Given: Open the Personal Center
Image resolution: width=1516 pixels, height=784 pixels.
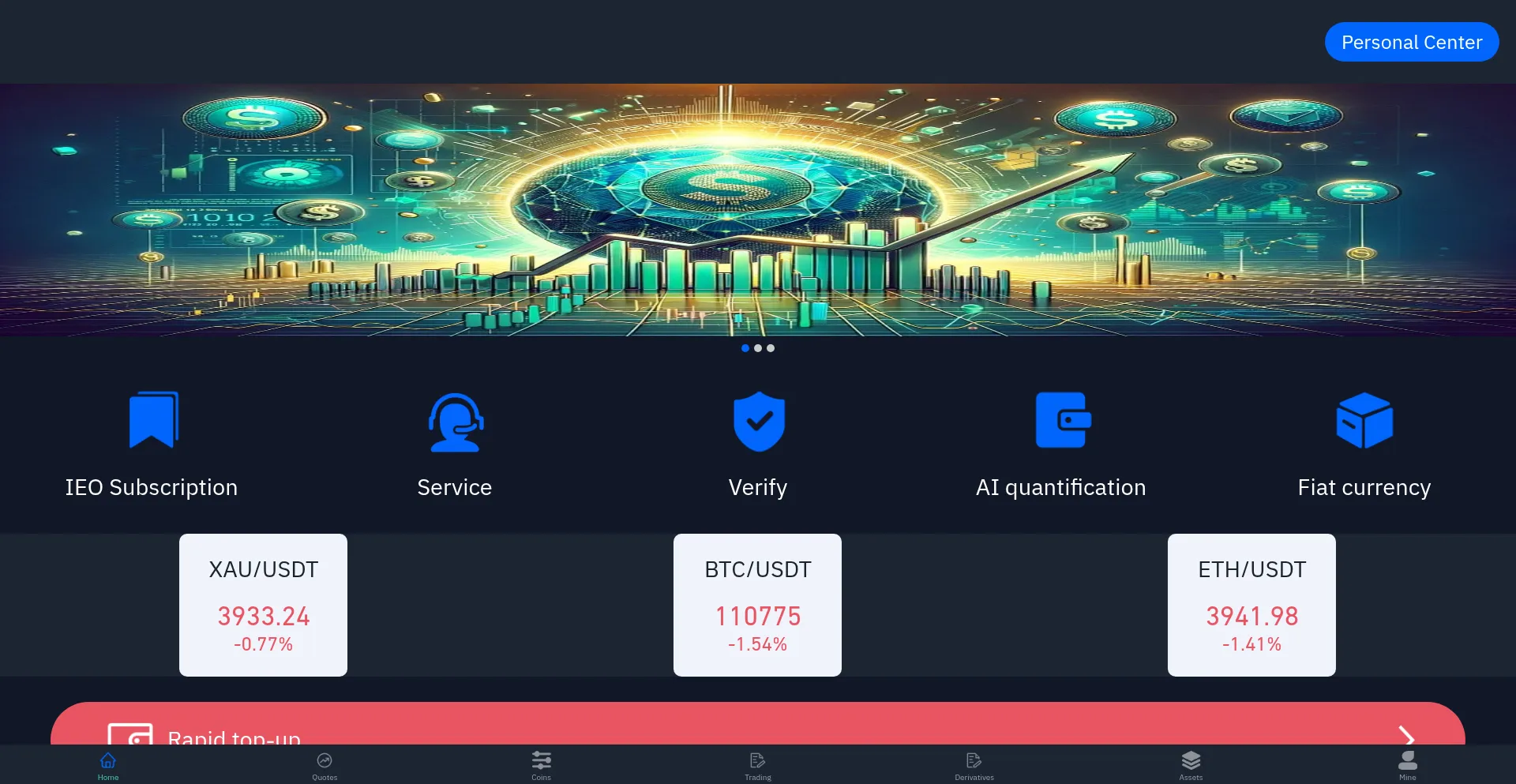Looking at the screenshot, I should 1411,42.
